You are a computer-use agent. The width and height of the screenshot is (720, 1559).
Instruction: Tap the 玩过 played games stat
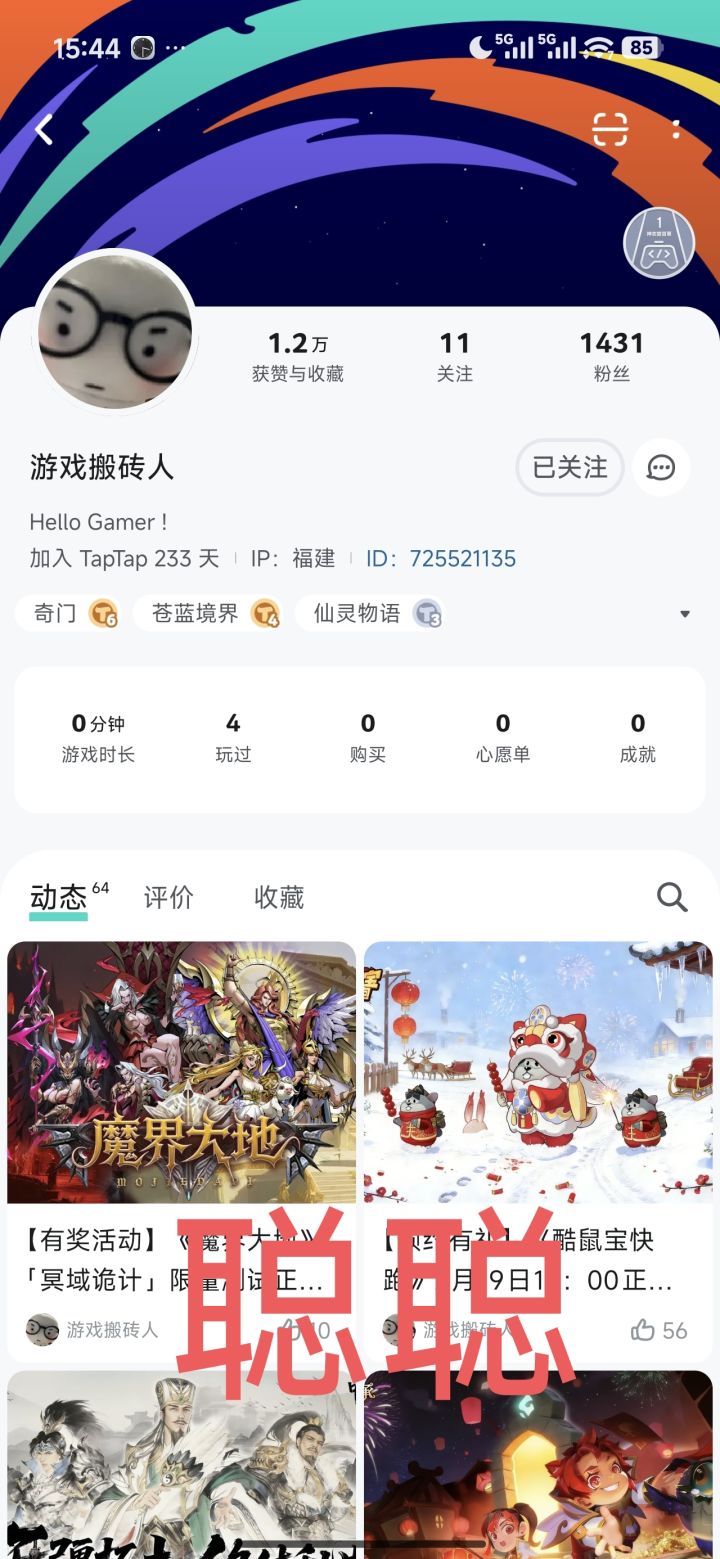[233, 737]
